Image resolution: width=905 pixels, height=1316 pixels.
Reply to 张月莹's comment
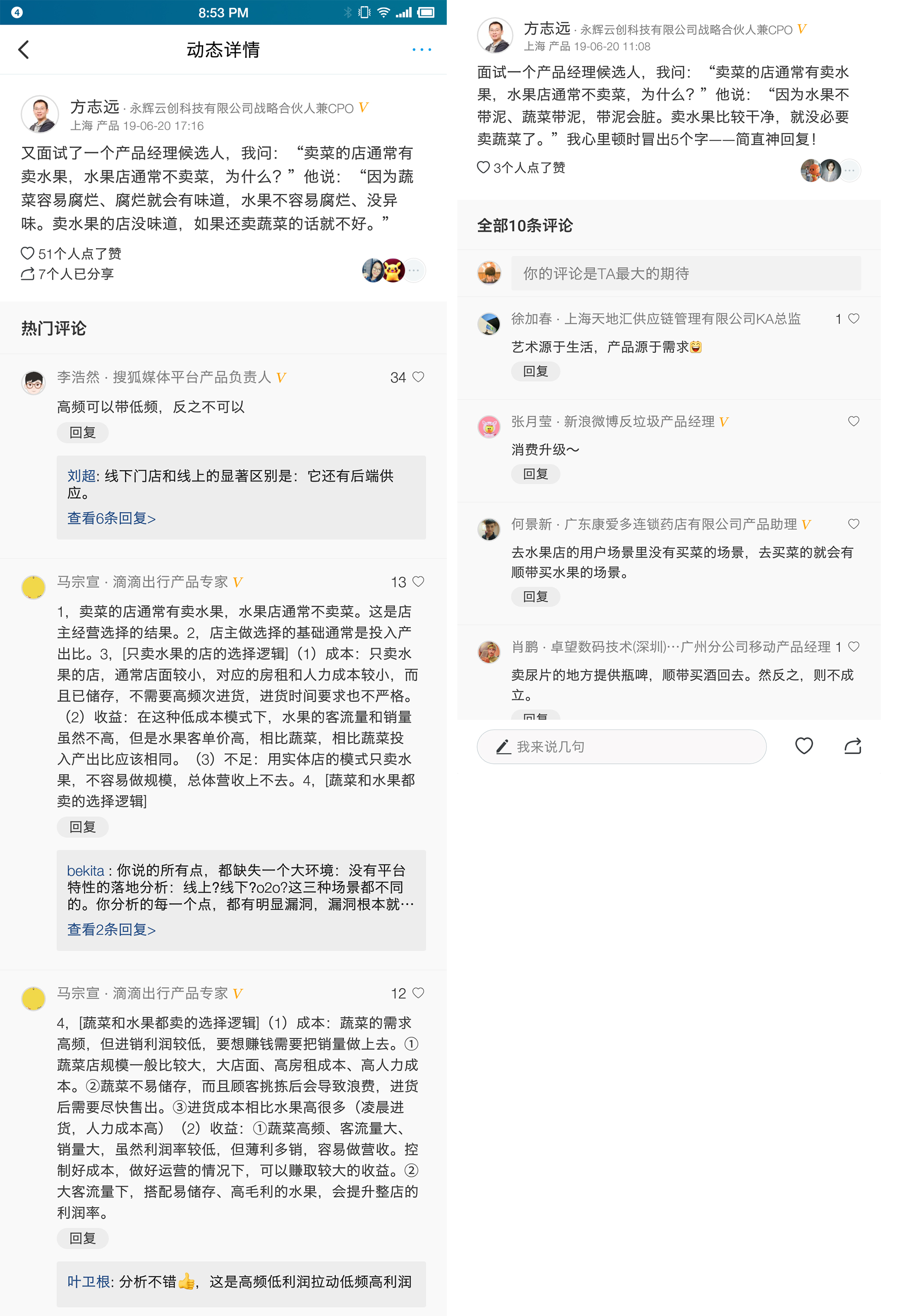click(x=535, y=474)
